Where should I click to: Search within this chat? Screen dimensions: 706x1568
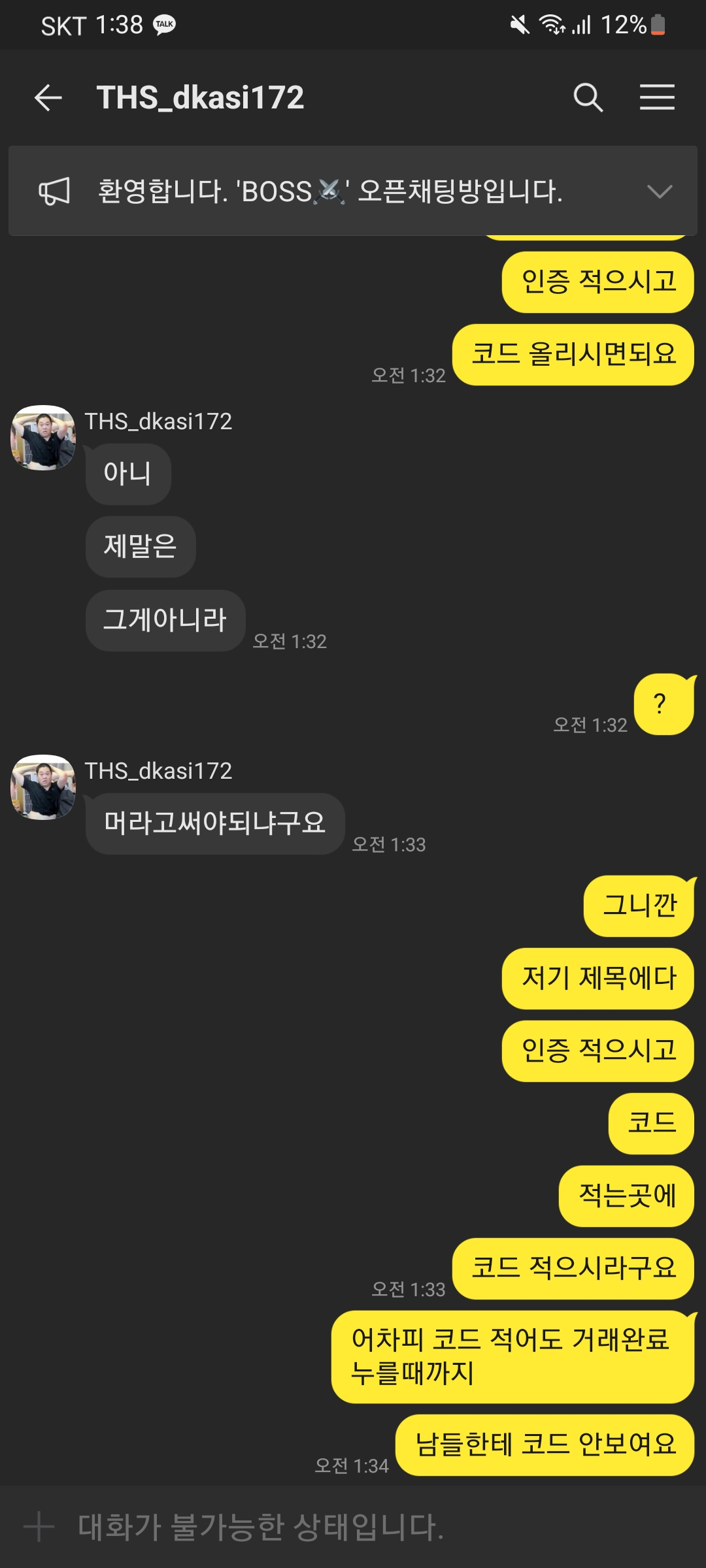coord(588,98)
